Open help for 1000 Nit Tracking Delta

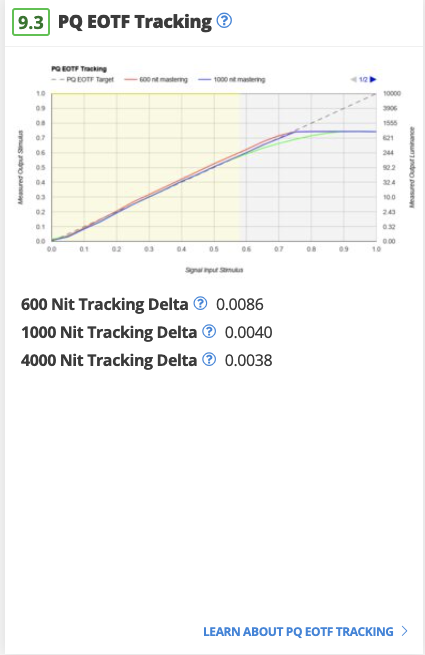pos(209,331)
